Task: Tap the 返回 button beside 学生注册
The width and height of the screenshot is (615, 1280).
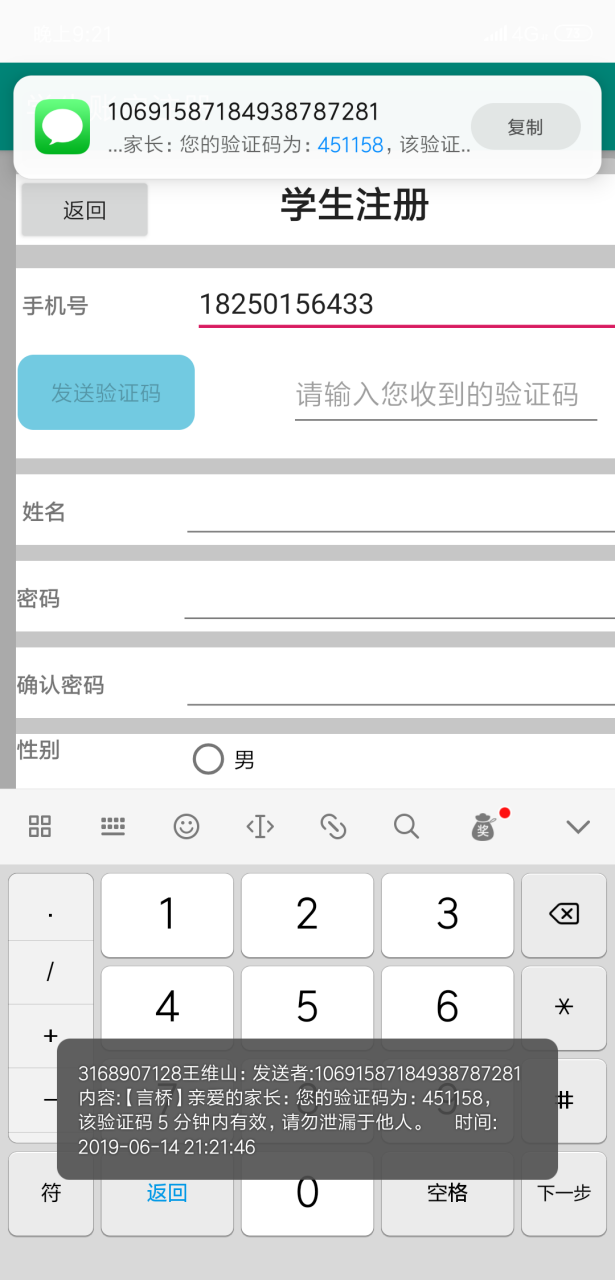Action: 84,210
